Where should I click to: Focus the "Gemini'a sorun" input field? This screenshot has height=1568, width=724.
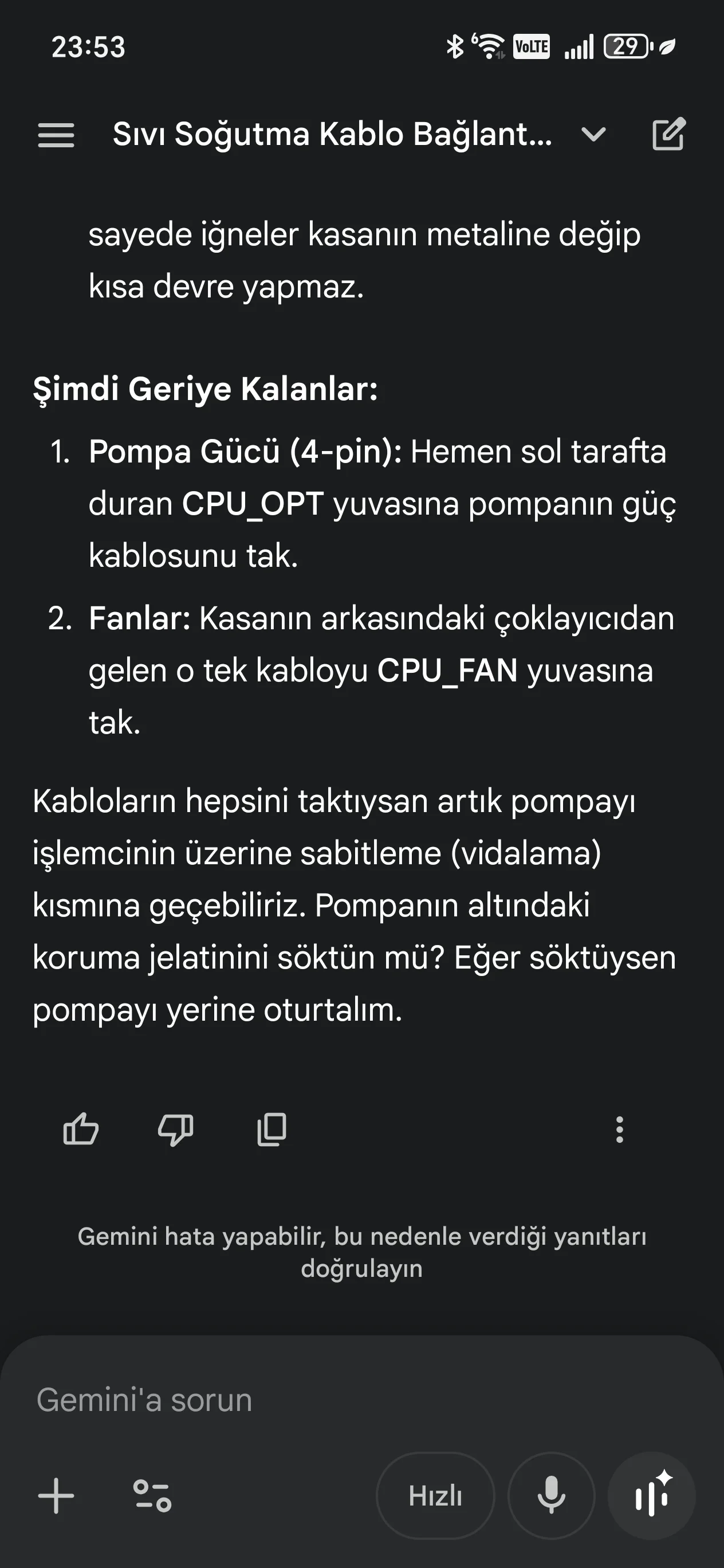coord(304,1400)
